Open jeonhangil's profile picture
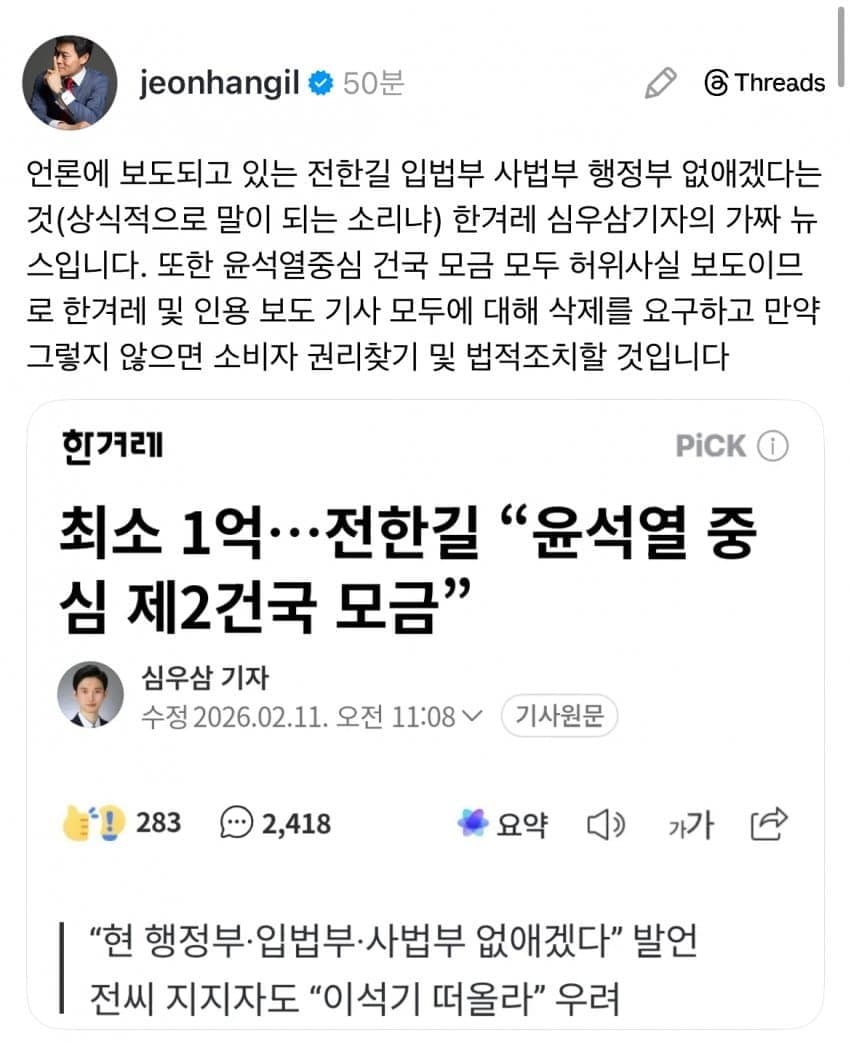The image size is (850, 1043). [68, 82]
